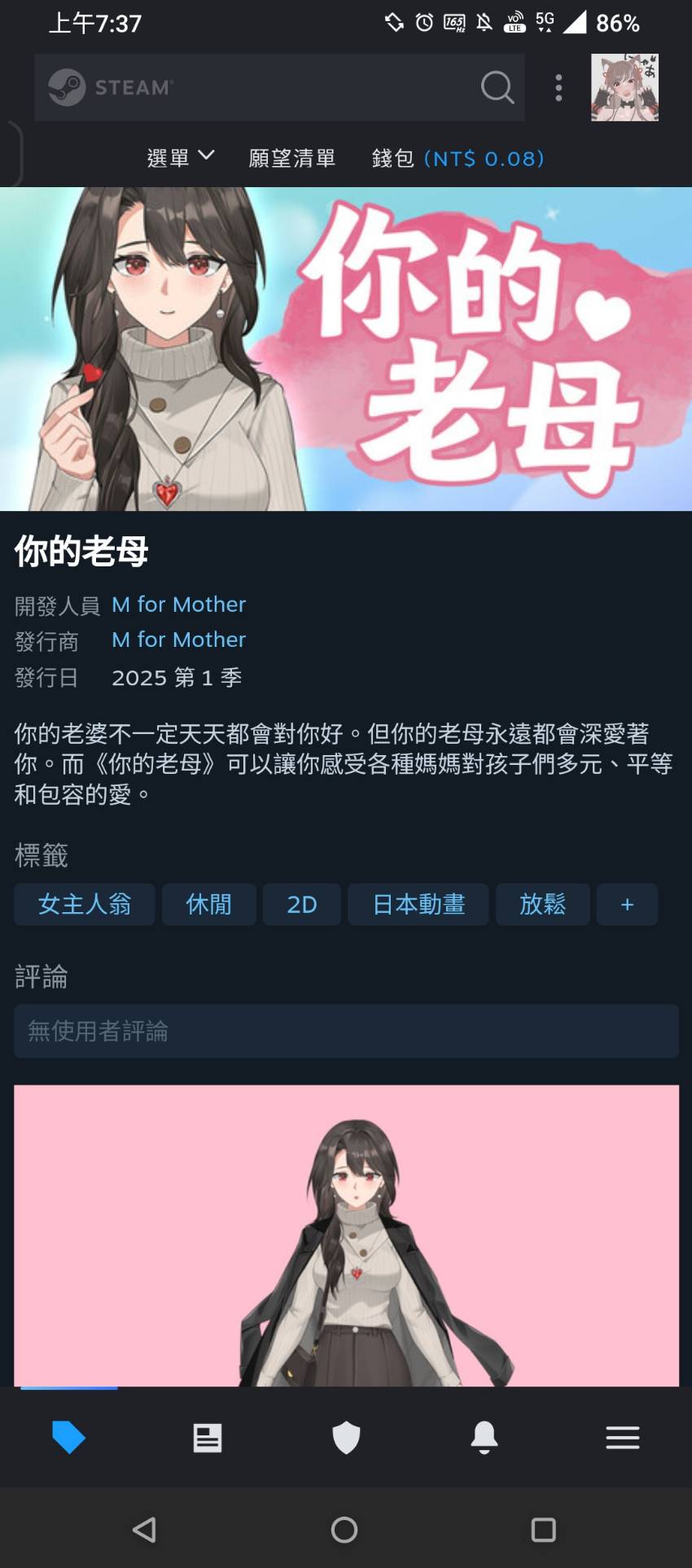Open the three-dot overflow menu
Image resolution: width=692 pixels, height=1568 pixels.
point(558,87)
